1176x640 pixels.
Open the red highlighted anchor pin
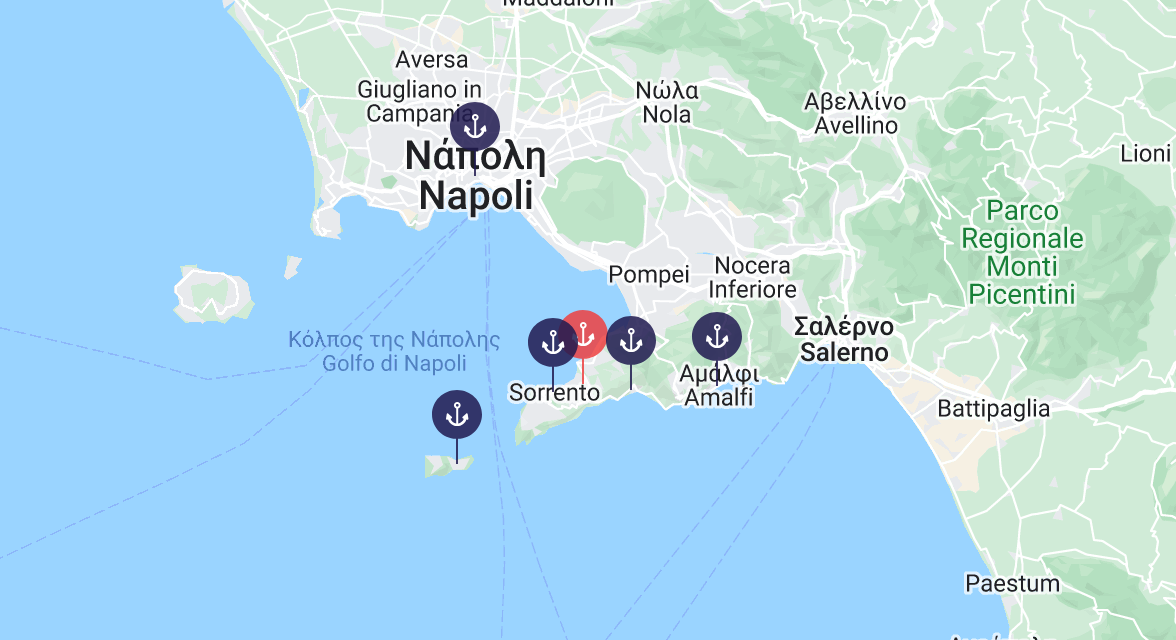coord(586,334)
